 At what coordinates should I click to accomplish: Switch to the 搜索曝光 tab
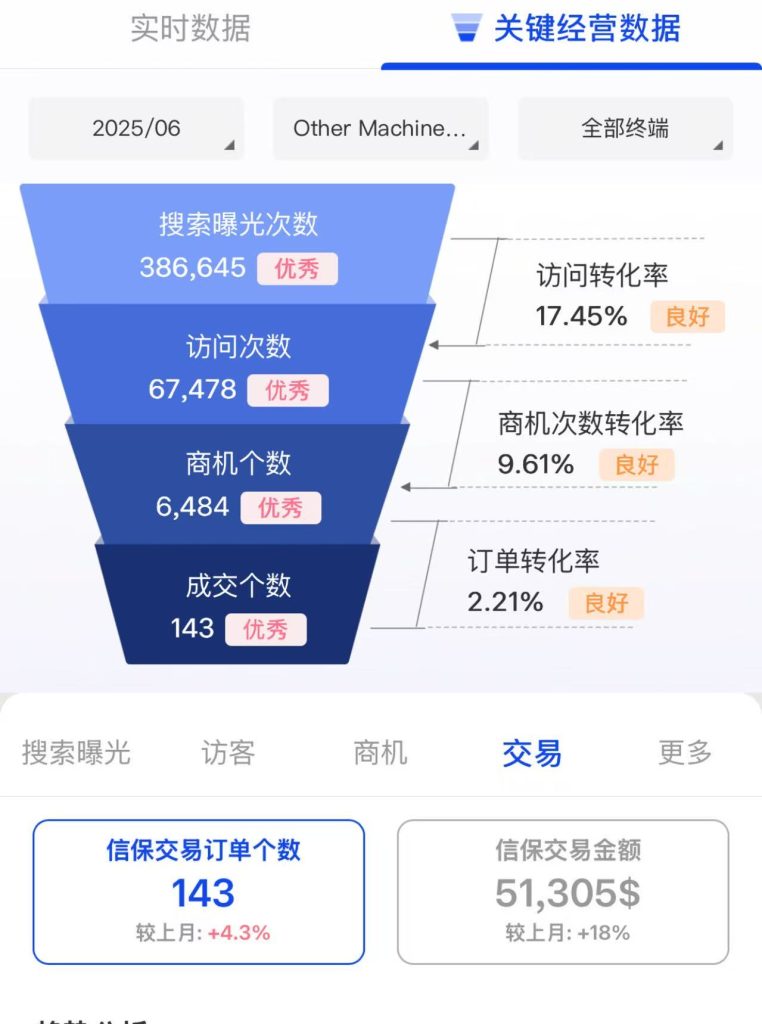click(x=76, y=752)
